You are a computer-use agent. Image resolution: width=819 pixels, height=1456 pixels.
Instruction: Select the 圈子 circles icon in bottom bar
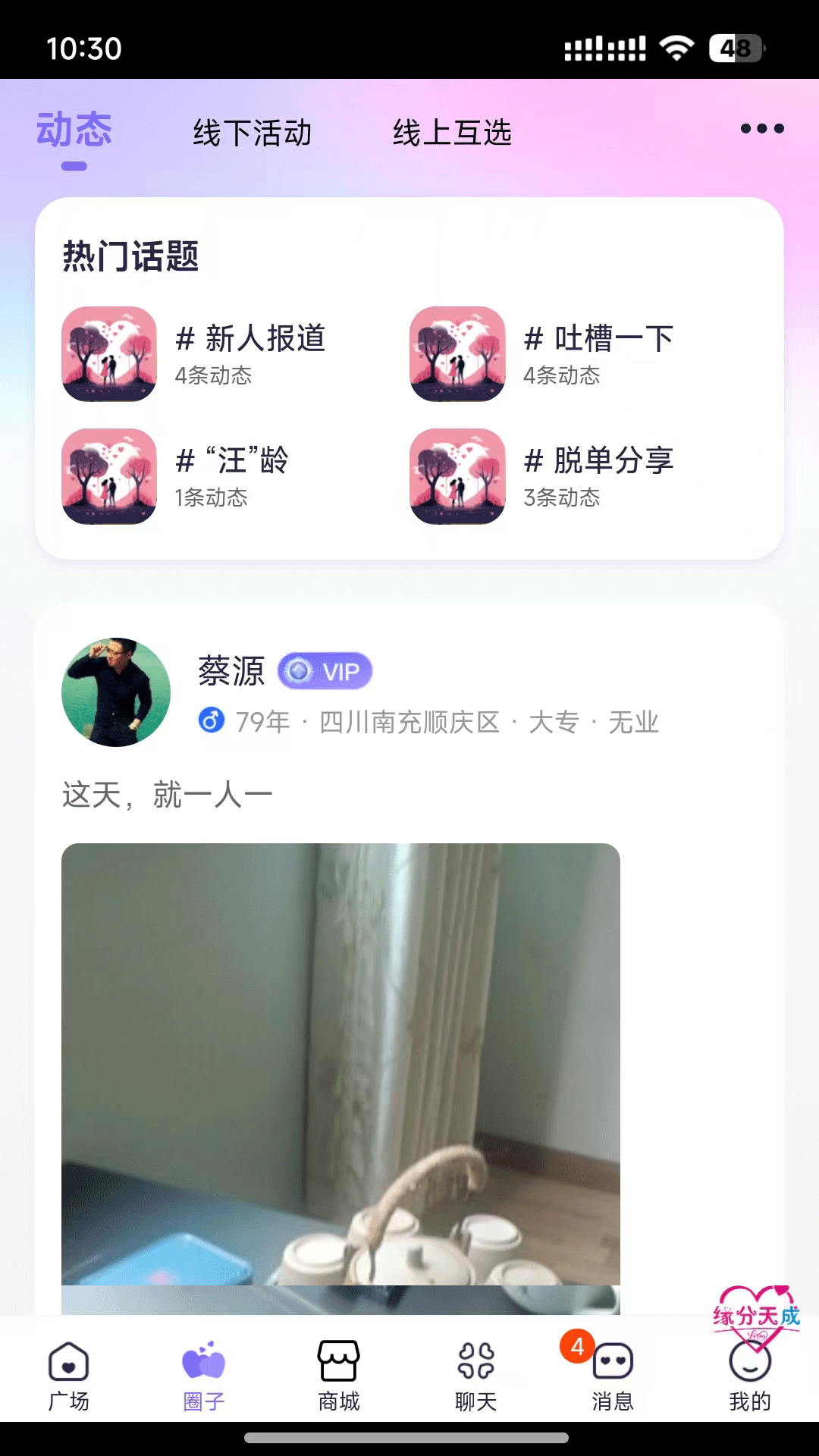point(203,1361)
